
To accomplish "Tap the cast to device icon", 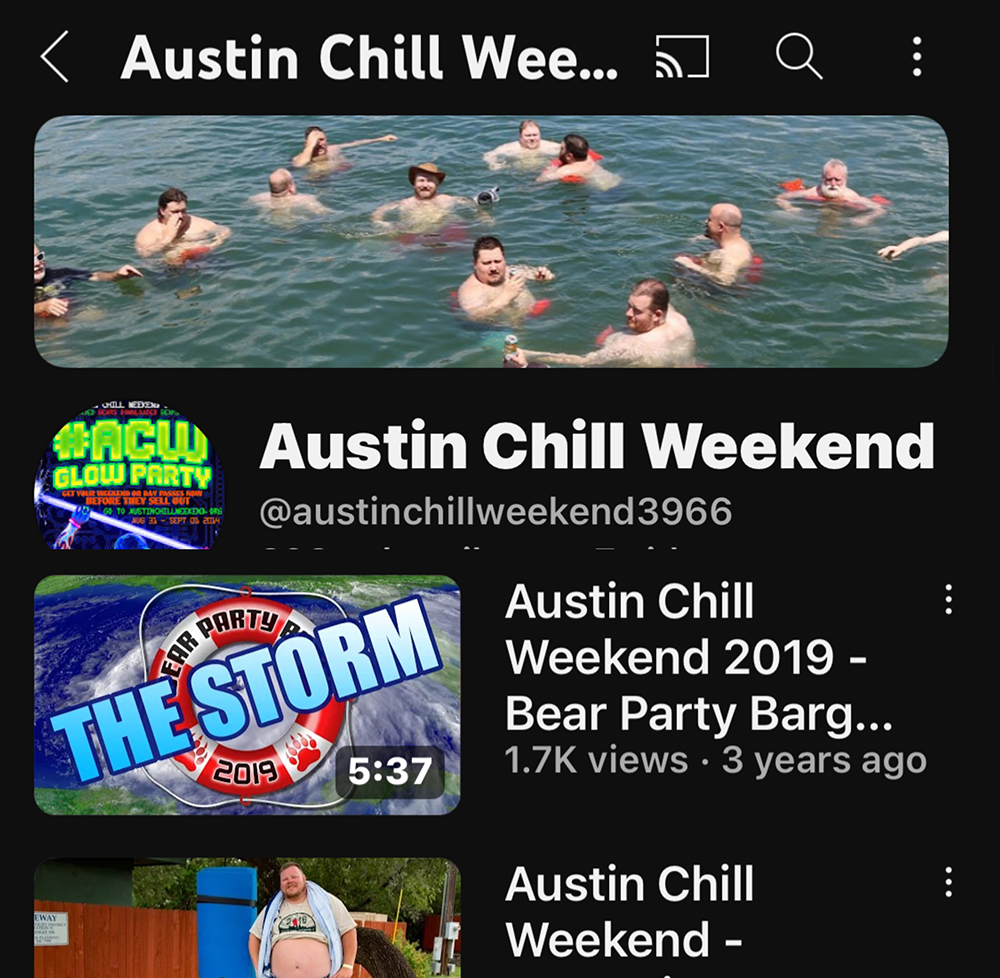I will 682,58.
